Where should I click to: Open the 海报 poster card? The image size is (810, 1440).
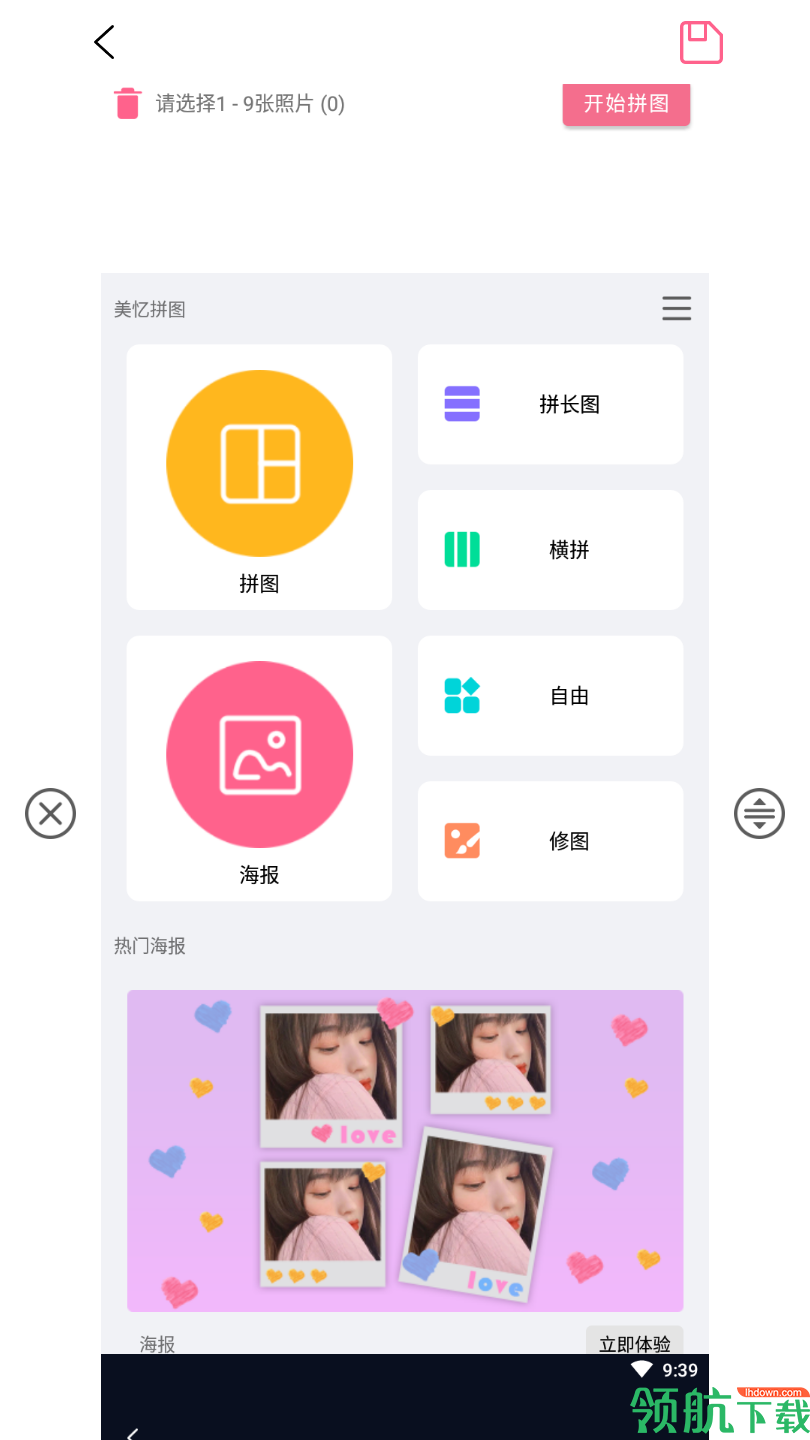tap(259, 768)
